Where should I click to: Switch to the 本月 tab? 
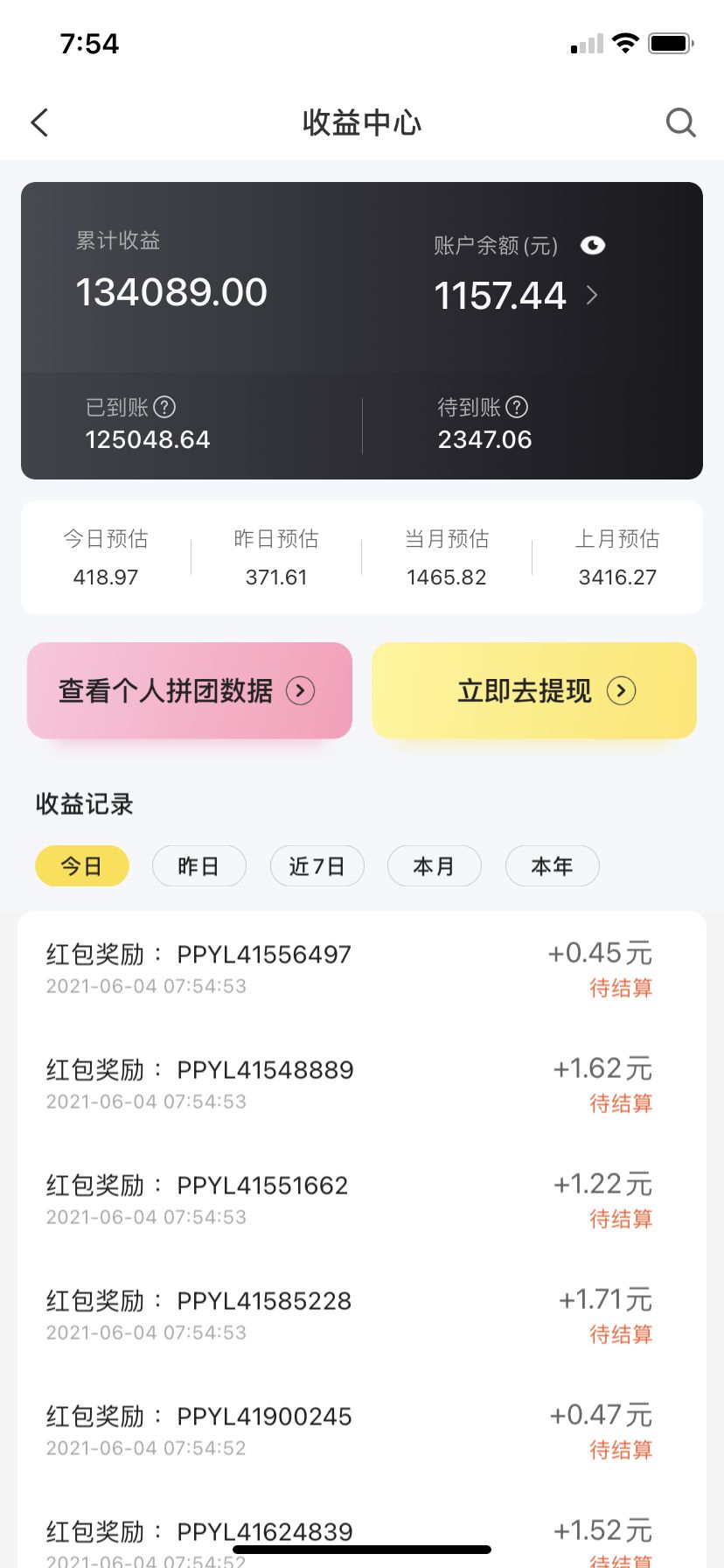click(x=435, y=865)
